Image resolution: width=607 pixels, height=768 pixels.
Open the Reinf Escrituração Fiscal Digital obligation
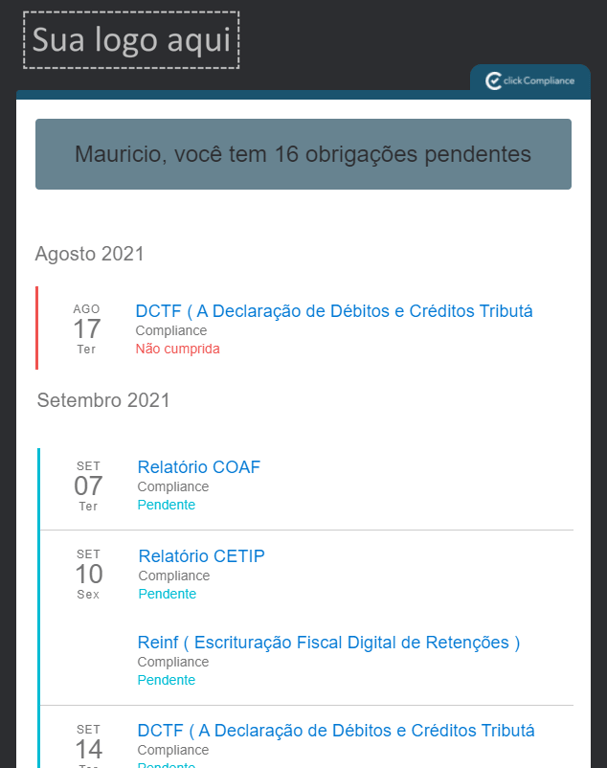328,642
